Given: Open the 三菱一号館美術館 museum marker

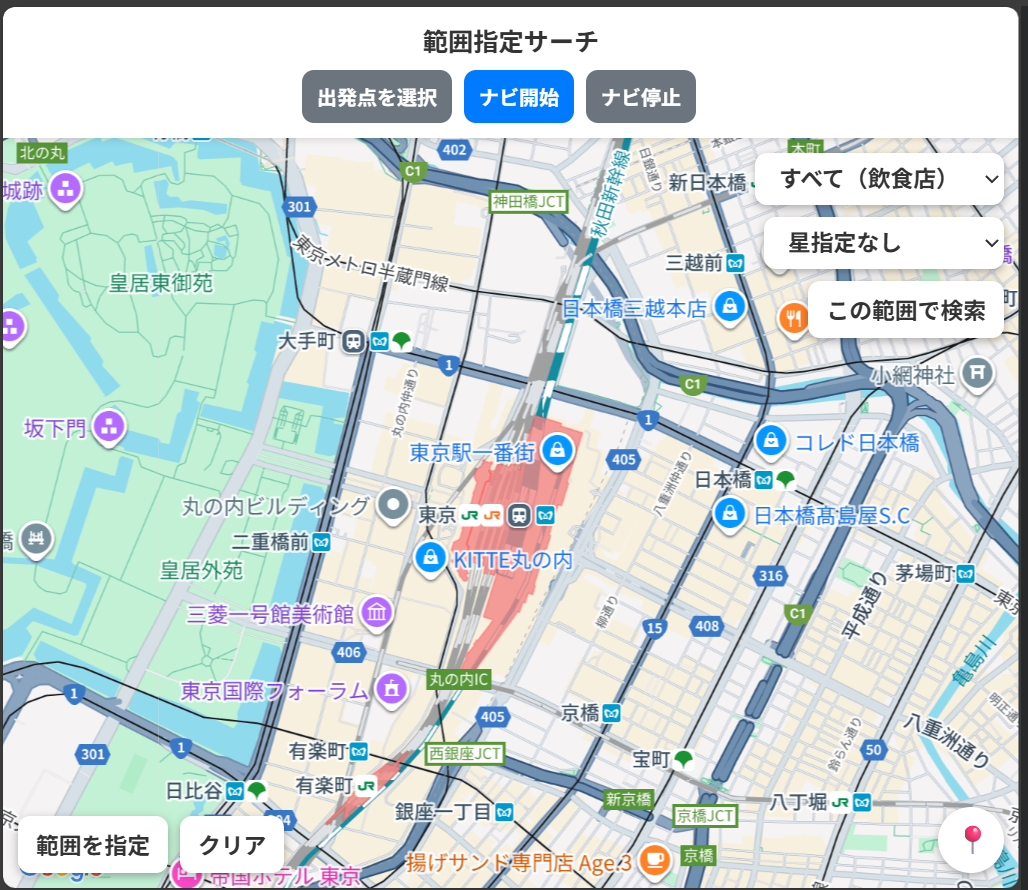Looking at the screenshot, I should click(x=377, y=612).
